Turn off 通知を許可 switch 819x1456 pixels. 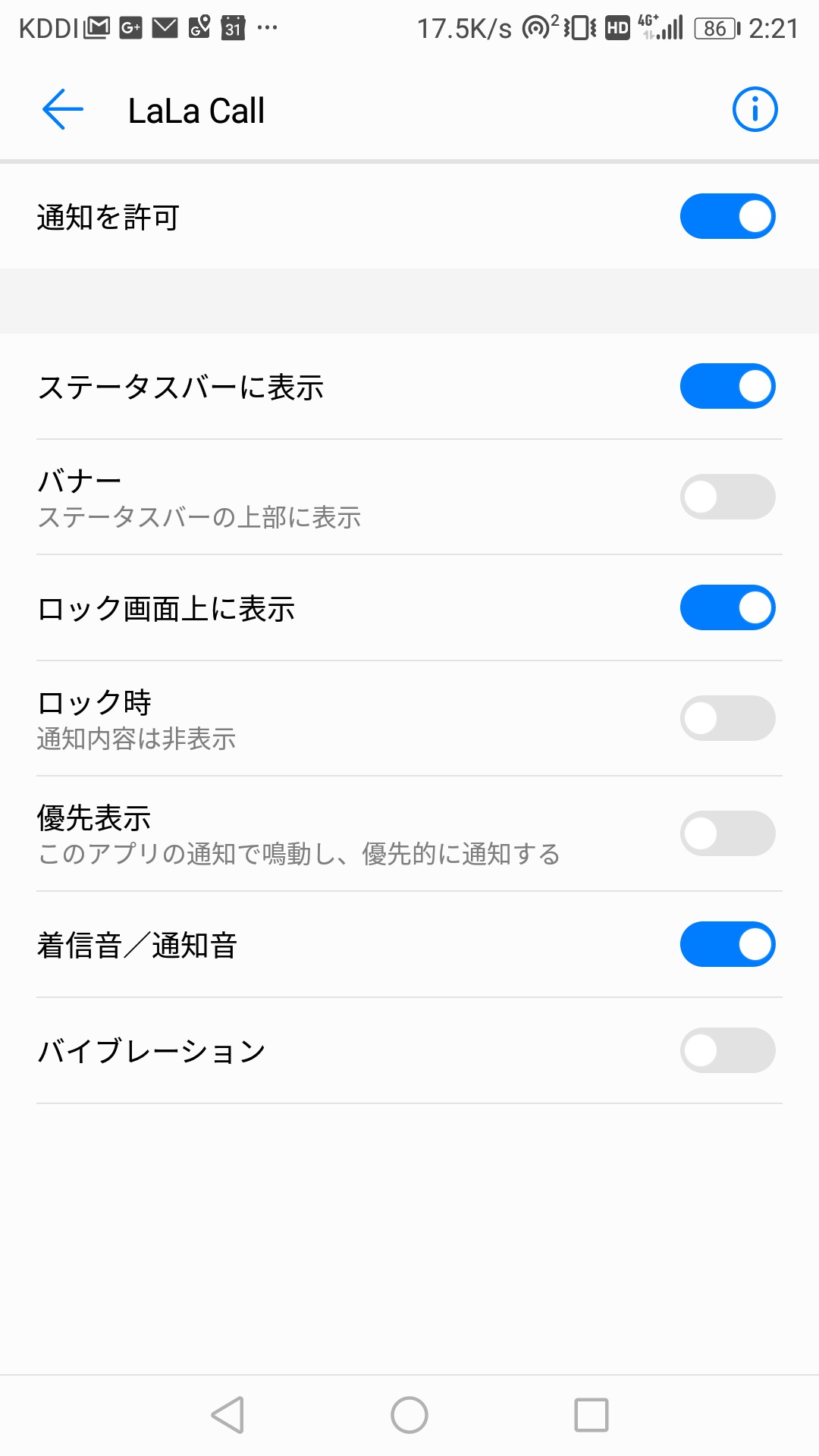point(727,217)
